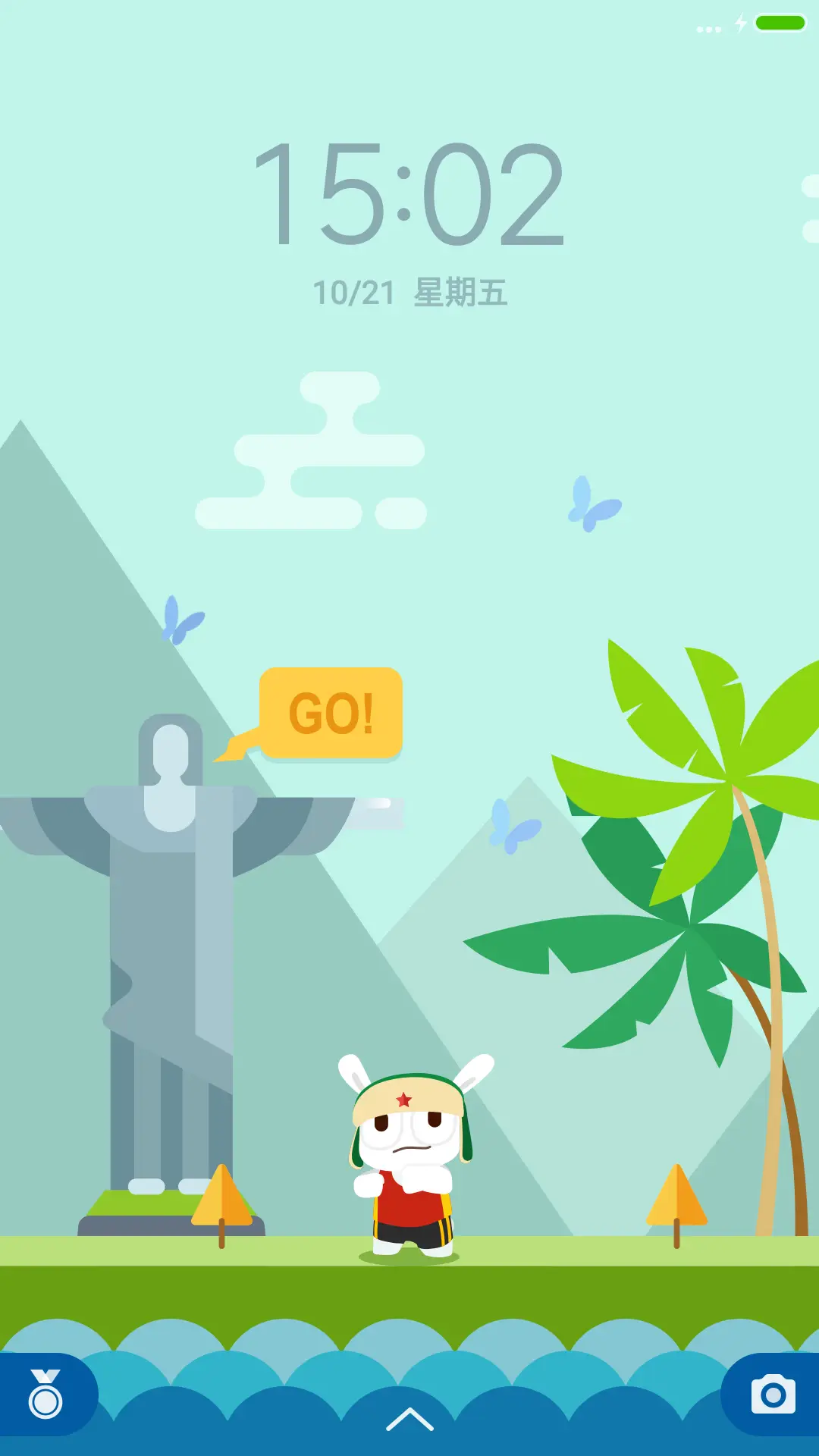Open the medal shortcut icon
Image resolution: width=819 pixels, height=1456 pixels.
45,1394
